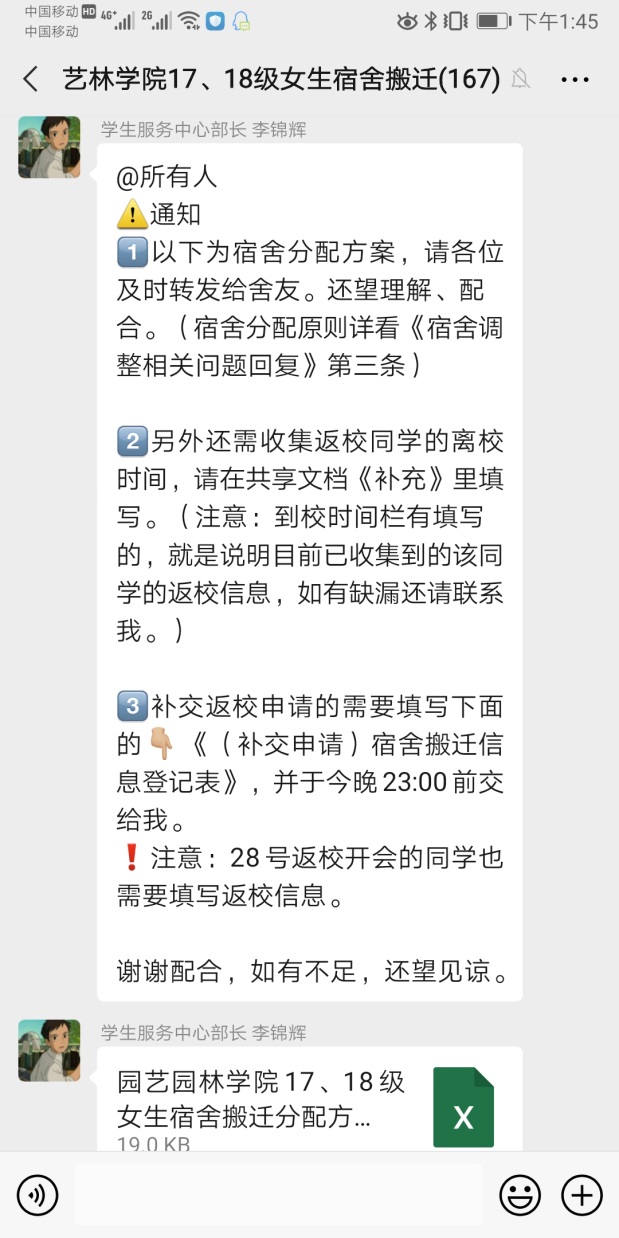Image resolution: width=619 pixels, height=1238 pixels.
Task: Tap the message text input field
Action: (278, 1195)
